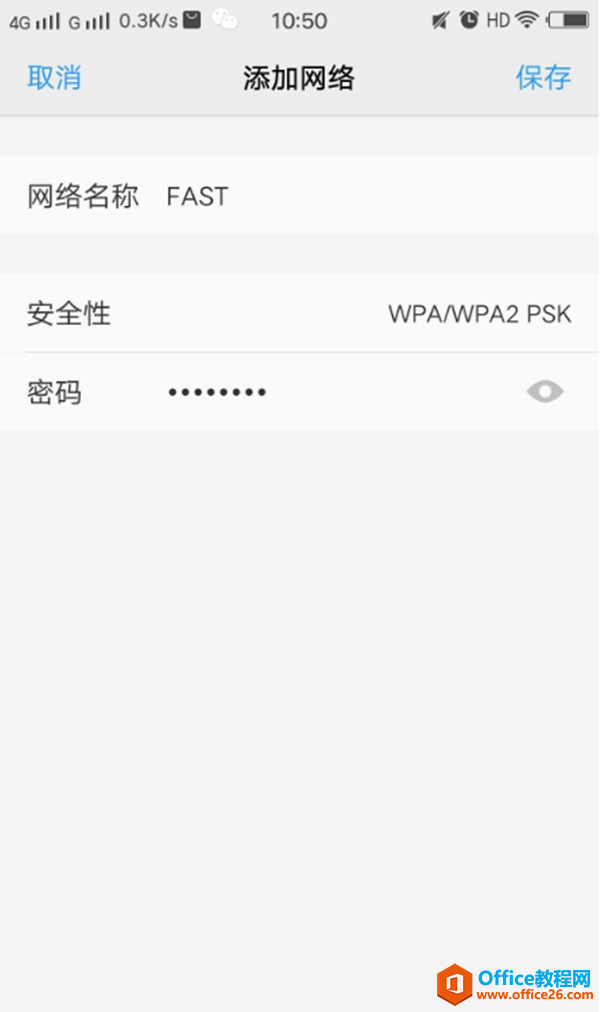600x1012 pixels.
Task: Save the network with 保存
Action: 543,78
